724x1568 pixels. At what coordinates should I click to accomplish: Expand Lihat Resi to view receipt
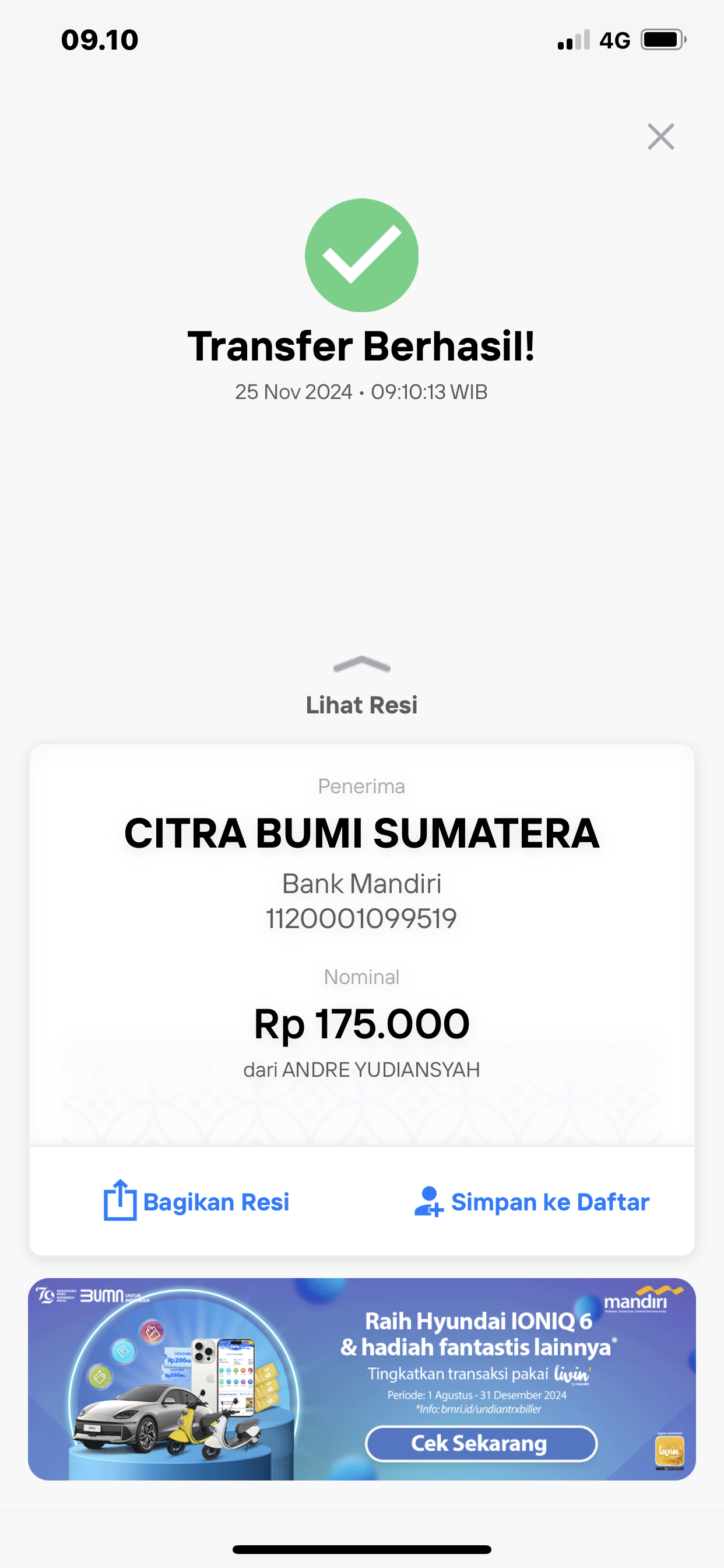[361, 688]
